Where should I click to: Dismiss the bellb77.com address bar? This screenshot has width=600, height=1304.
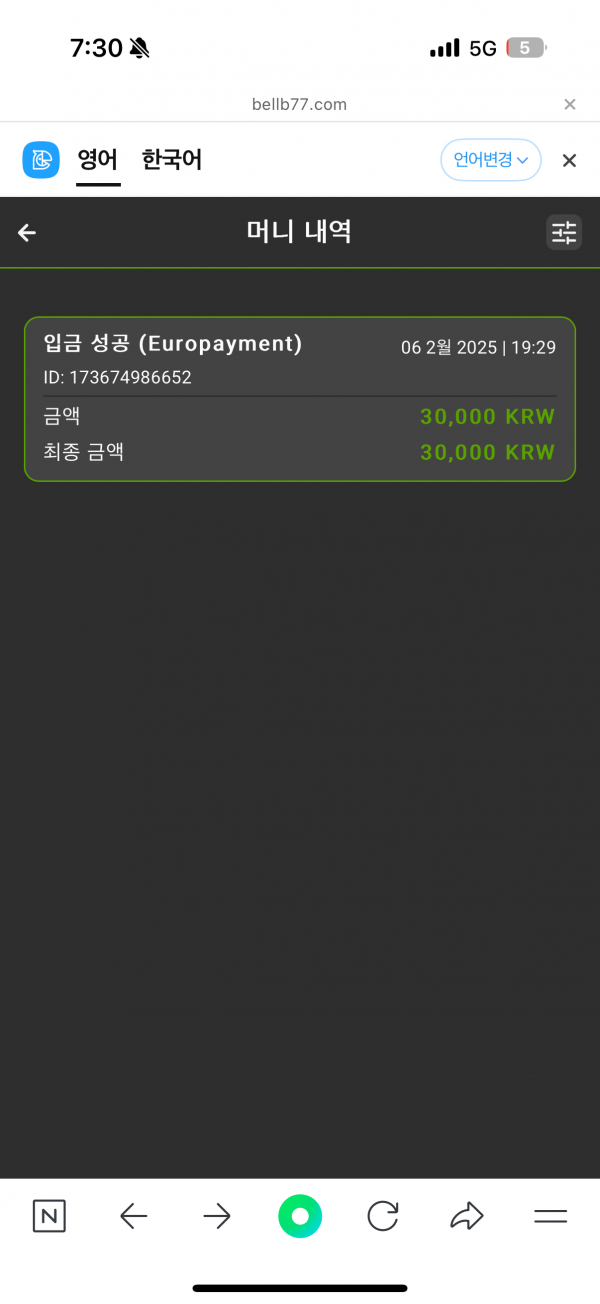pos(570,104)
